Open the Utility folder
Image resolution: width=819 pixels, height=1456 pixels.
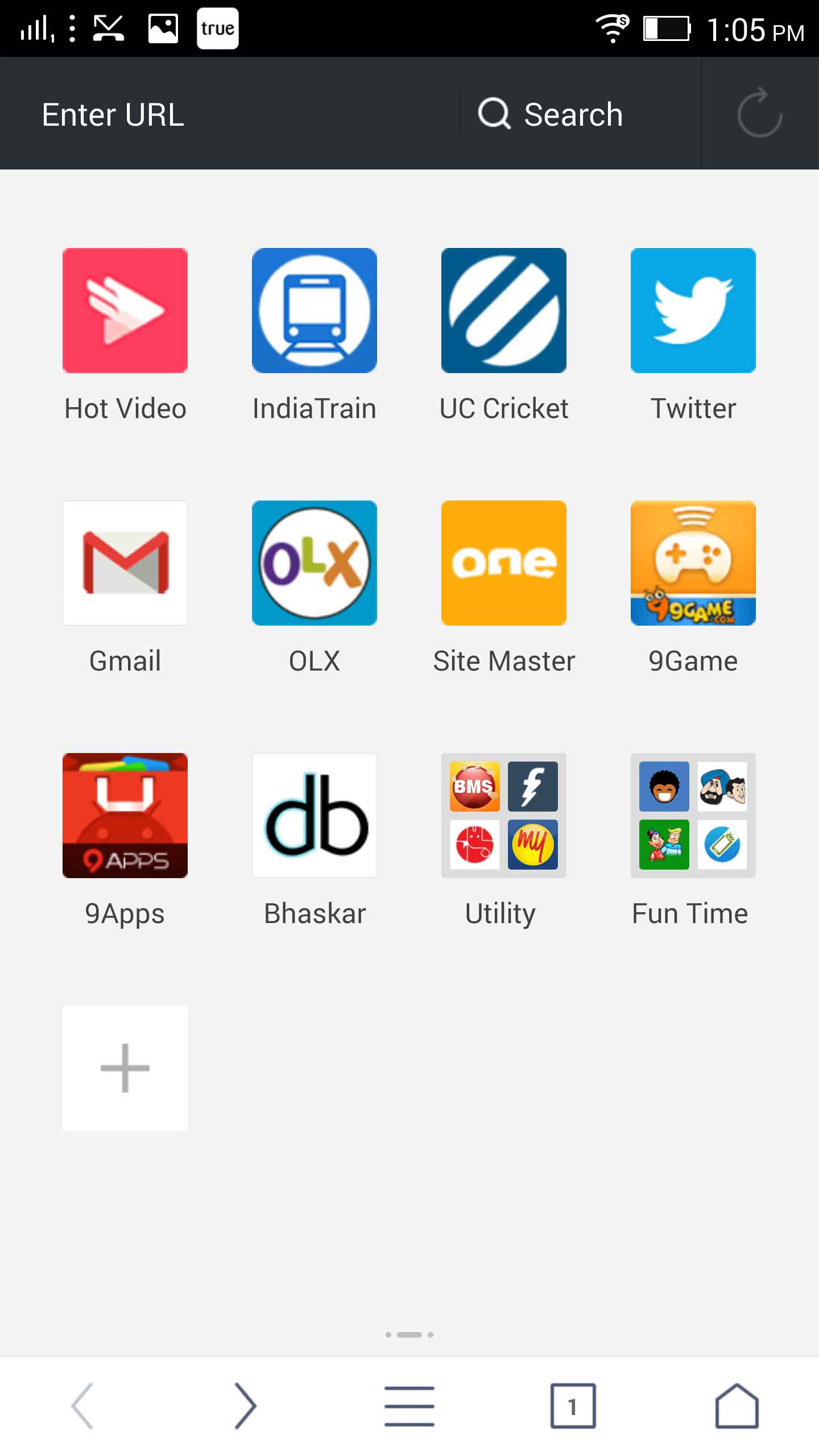point(504,816)
